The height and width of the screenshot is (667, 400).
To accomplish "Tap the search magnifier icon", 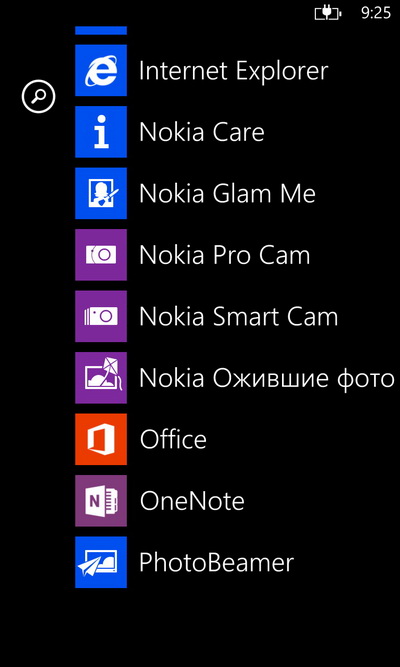I will [38, 97].
